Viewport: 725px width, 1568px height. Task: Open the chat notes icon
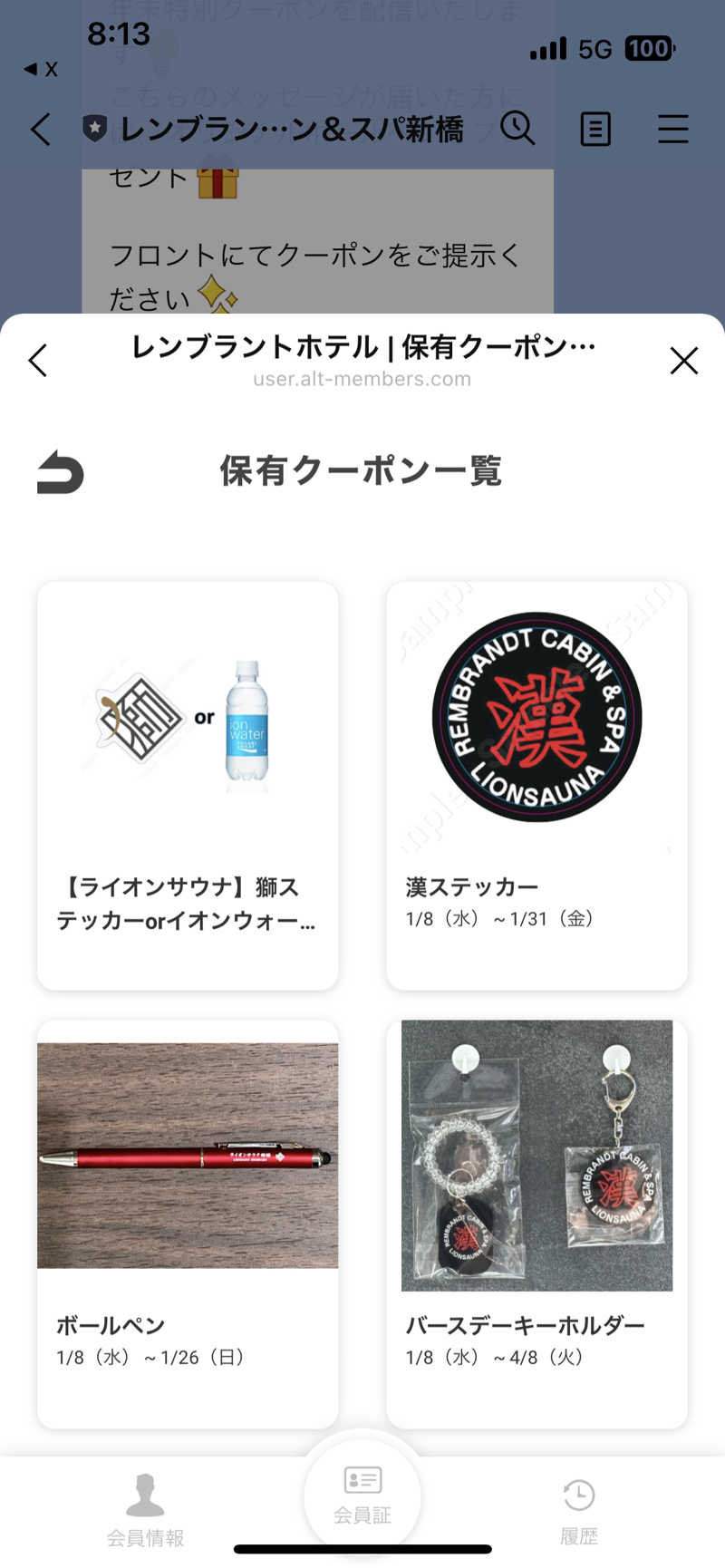coord(594,129)
